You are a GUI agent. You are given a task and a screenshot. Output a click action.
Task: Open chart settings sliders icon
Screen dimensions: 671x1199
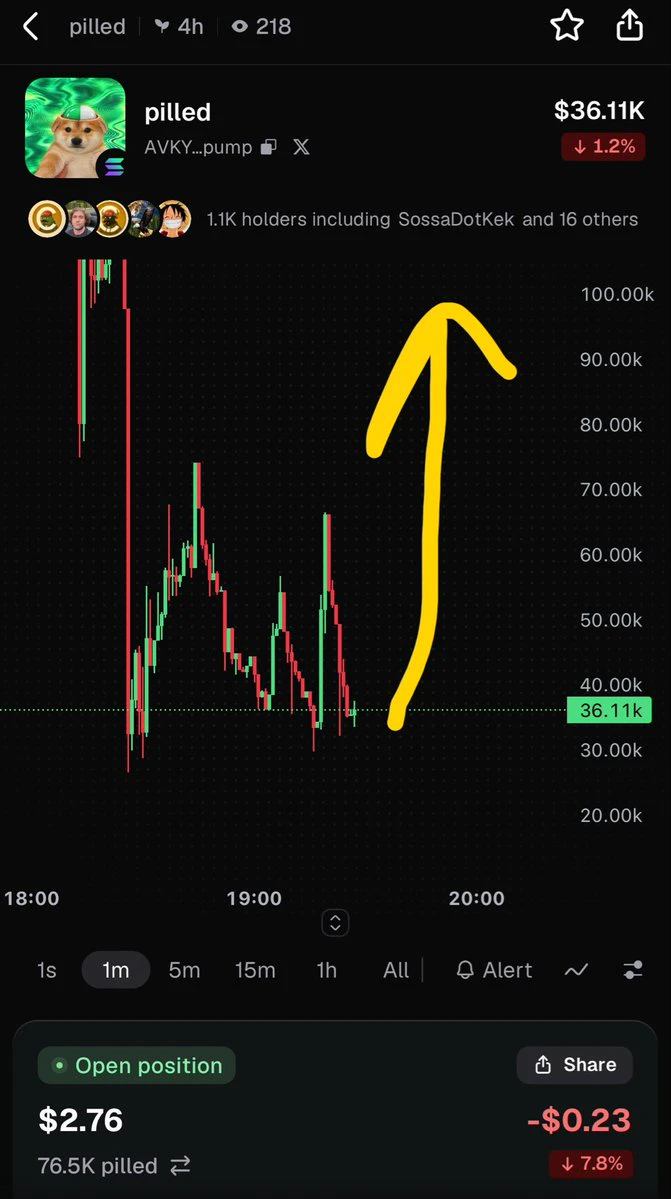click(633, 970)
